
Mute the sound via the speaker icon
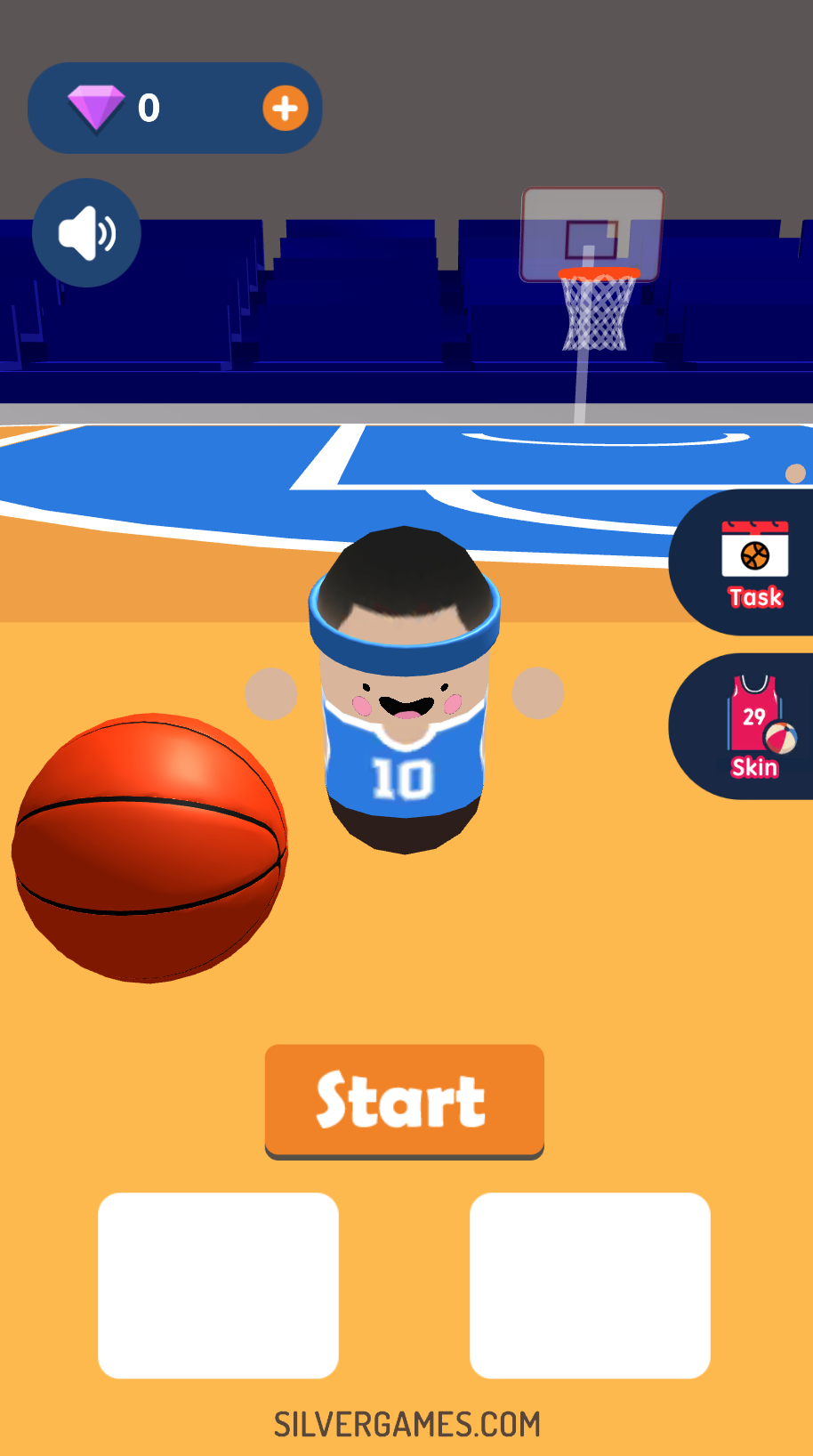[x=86, y=233]
